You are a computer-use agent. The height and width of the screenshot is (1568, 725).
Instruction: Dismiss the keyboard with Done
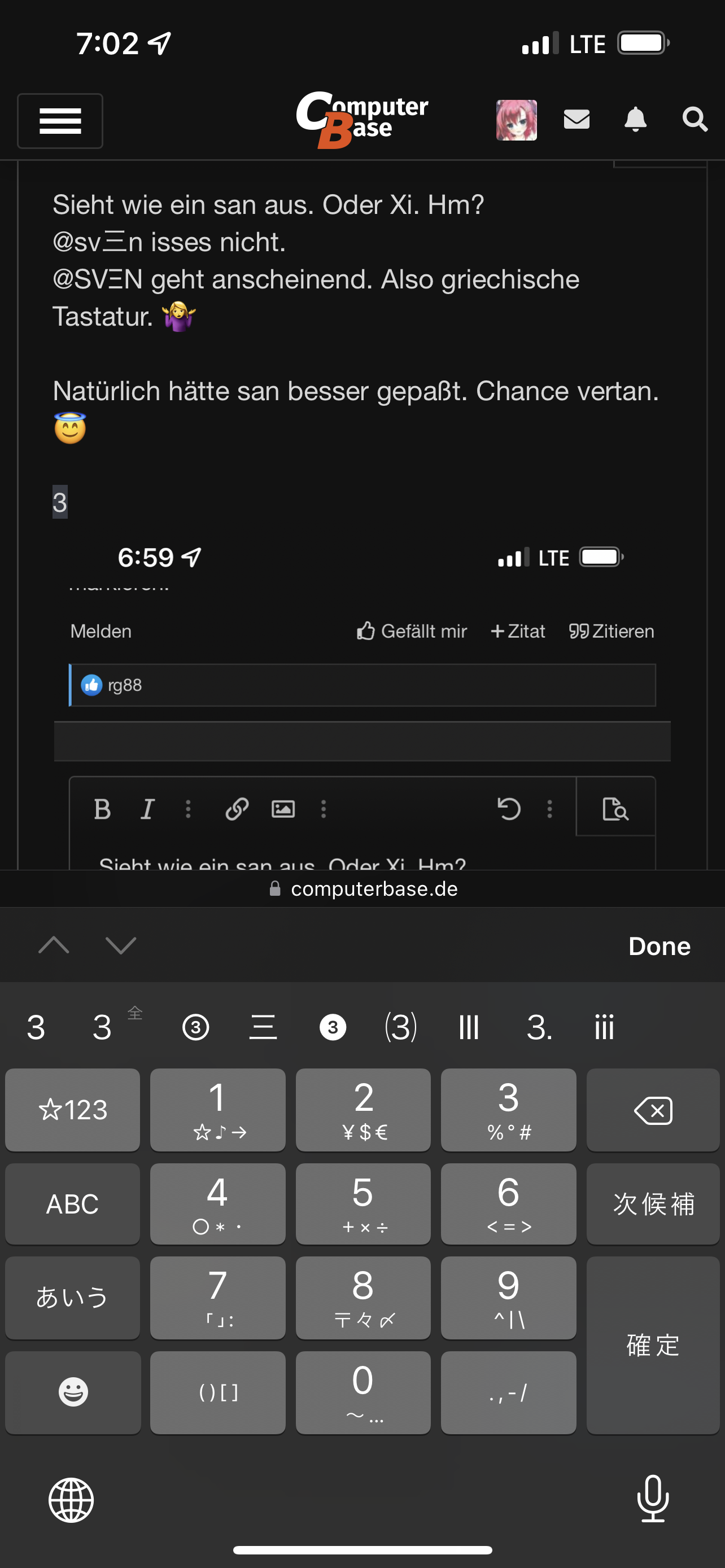click(658, 946)
